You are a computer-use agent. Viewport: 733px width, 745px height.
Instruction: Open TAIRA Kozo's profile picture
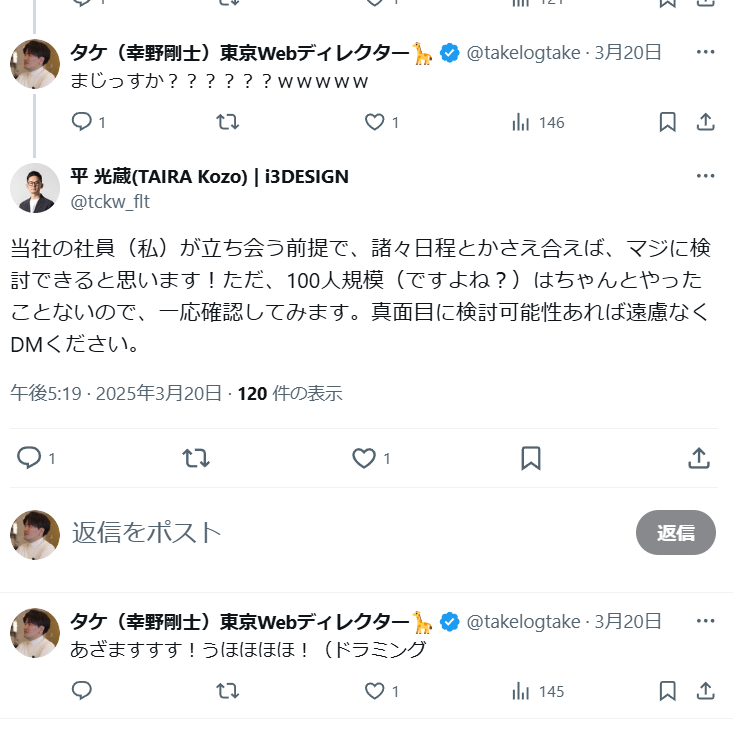35,188
